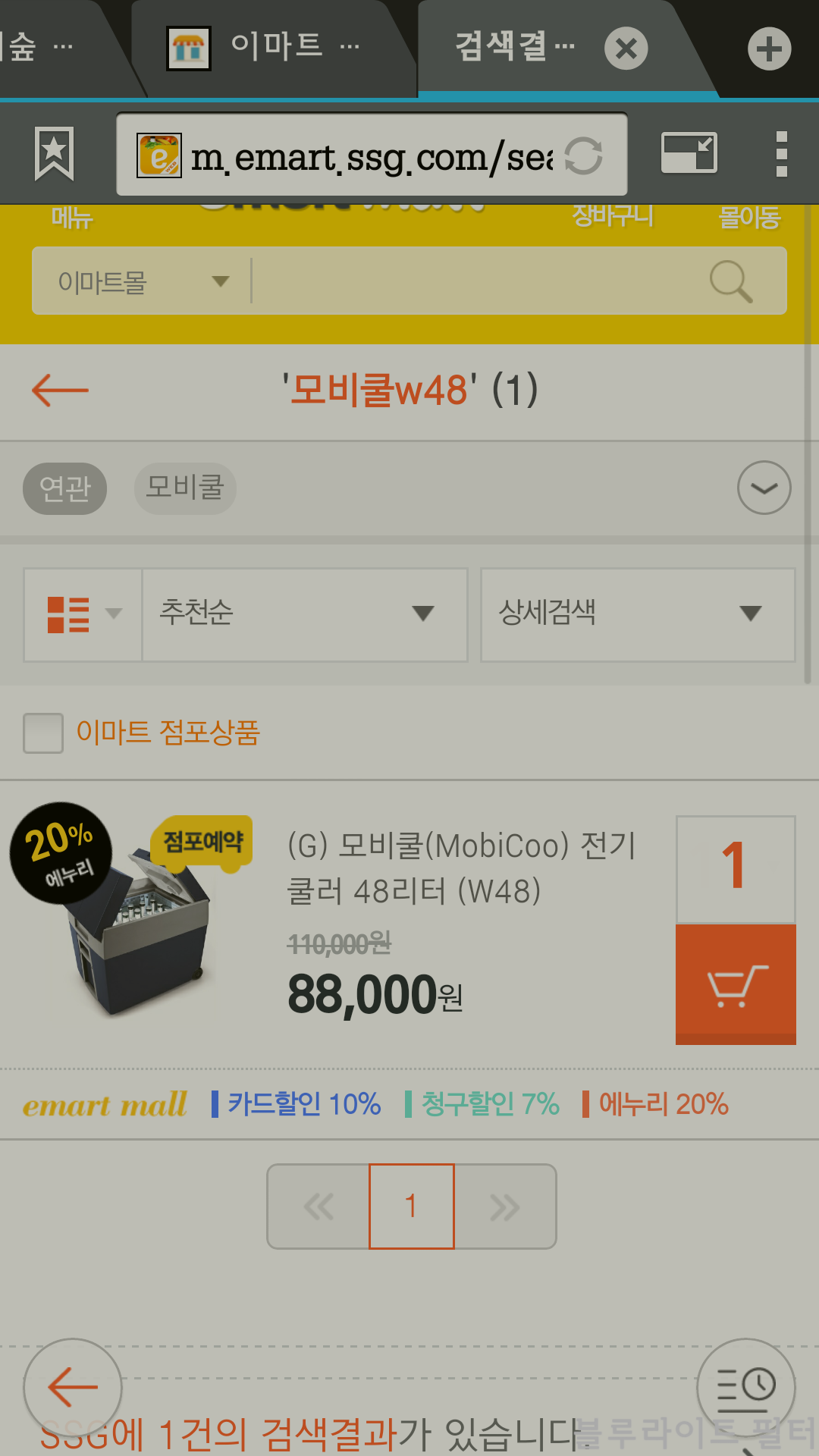Close the current 검색결 browser tab

[x=626, y=49]
